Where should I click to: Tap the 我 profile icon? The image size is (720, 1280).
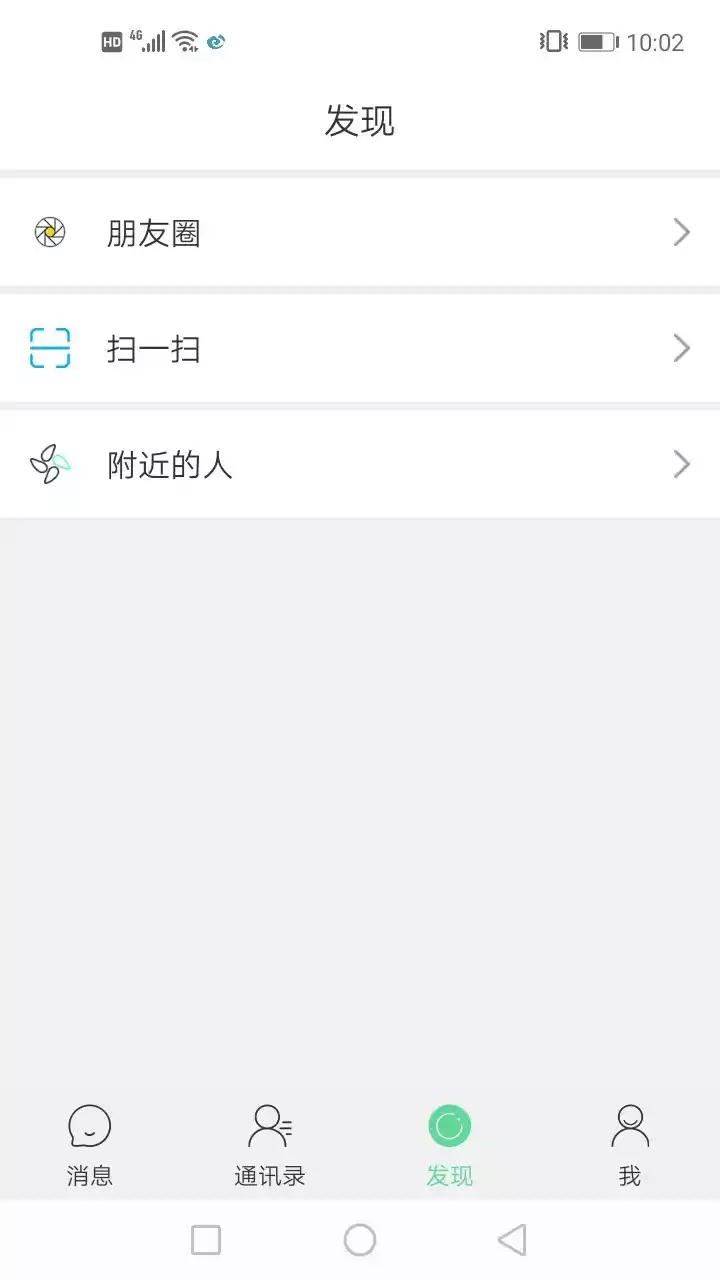point(629,1122)
